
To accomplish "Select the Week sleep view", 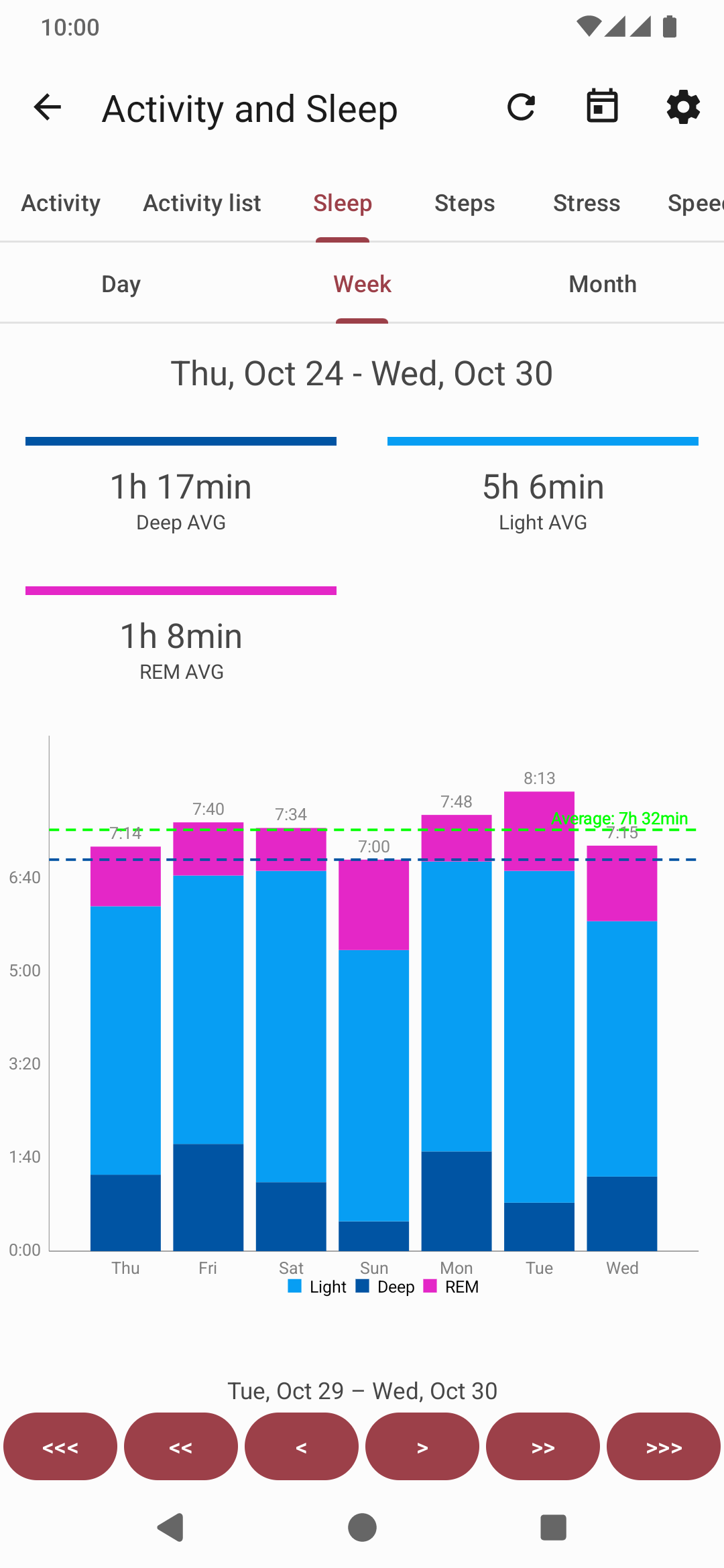I will [x=362, y=284].
